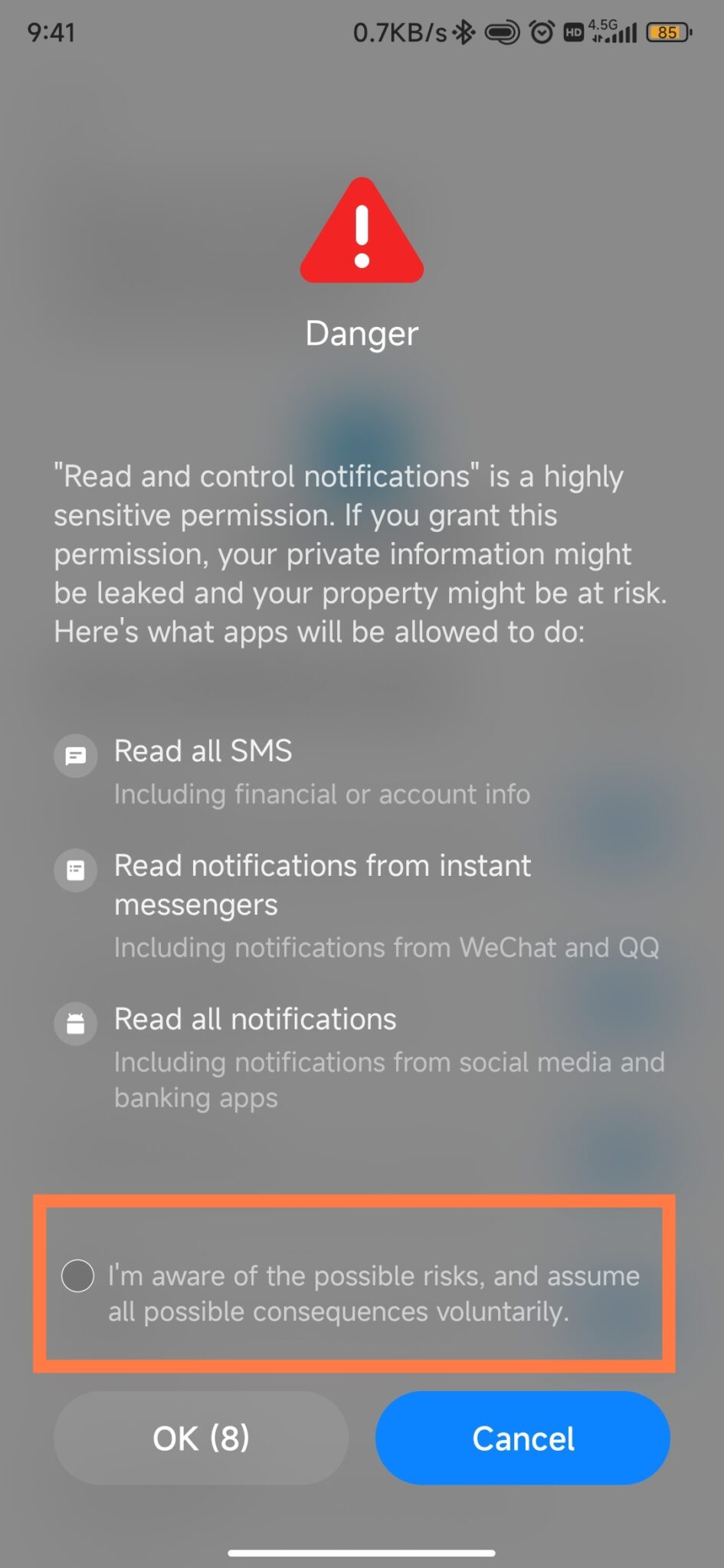Check the 'I'm aware of the possible risks' box
The height and width of the screenshot is (1568, 724).
pyautogui.click(x=77, y=1276)
